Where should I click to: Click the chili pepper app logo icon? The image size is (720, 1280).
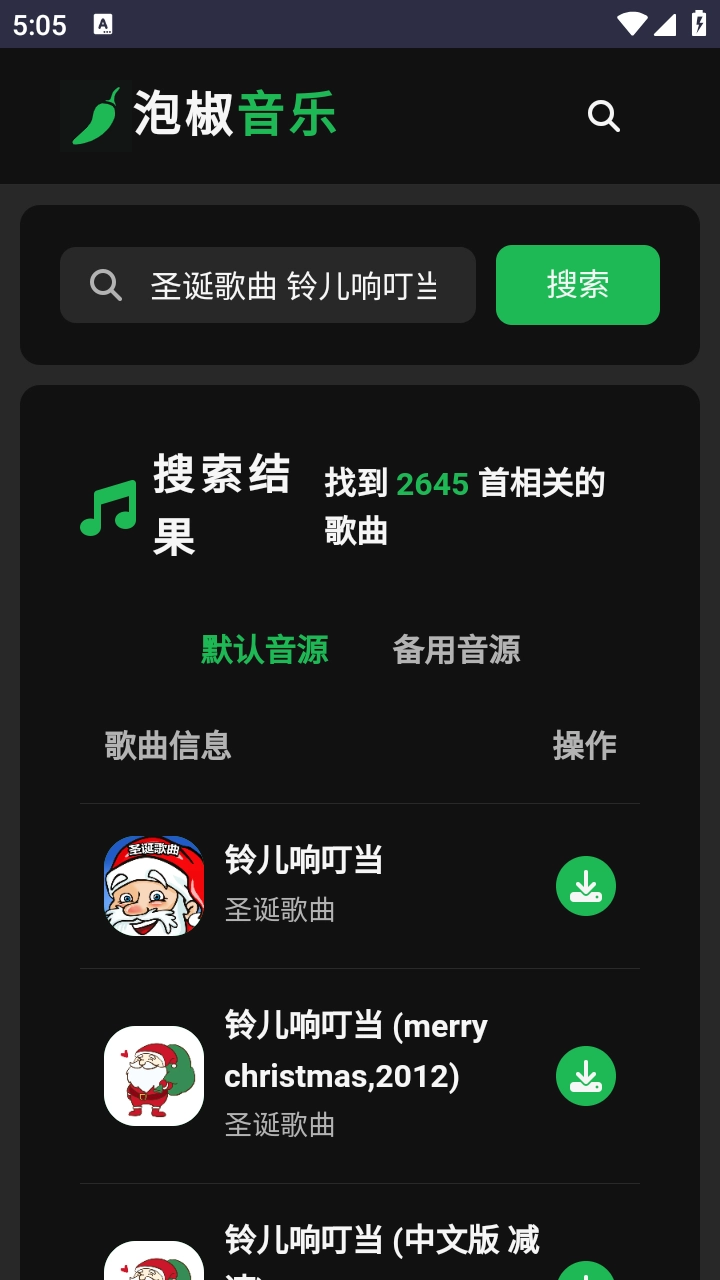point(96,115)
